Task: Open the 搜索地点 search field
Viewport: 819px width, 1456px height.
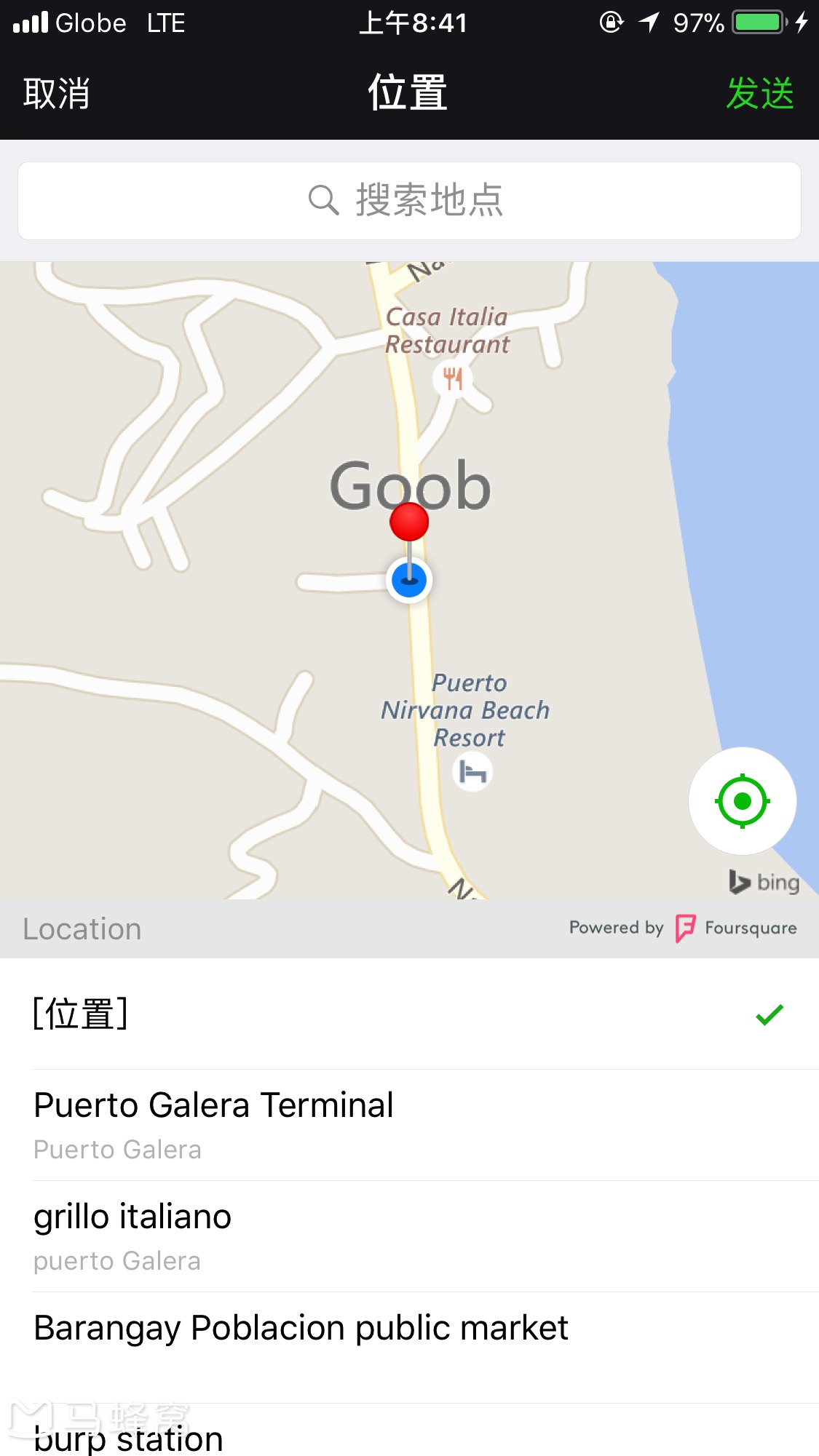Action: click(409, 201)
